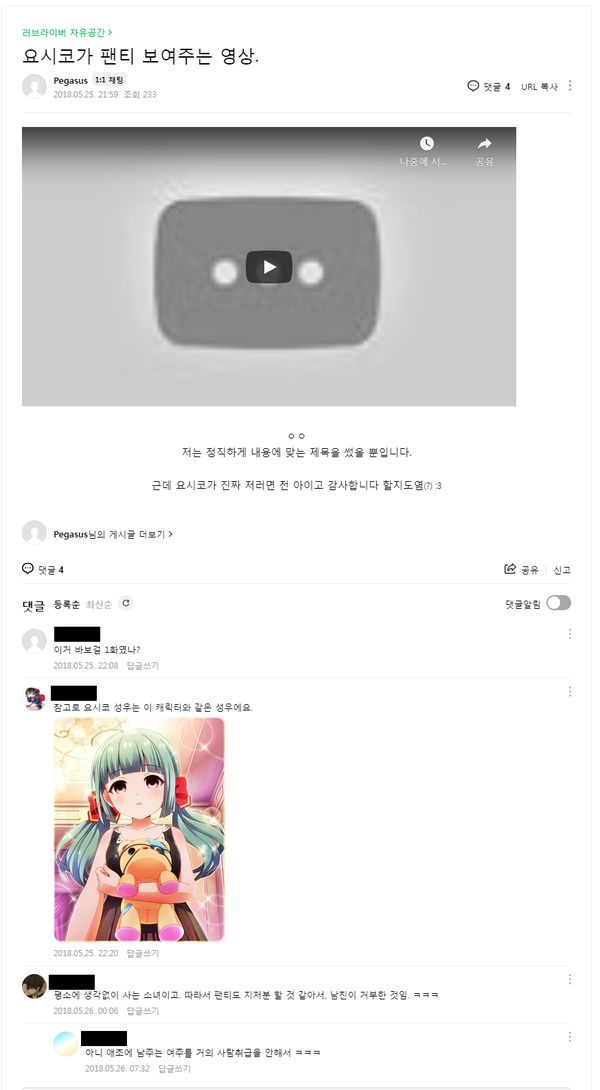Sort comments by 최신순
Image resolution: width=600 pixels, height=1090 pixels.
[x=98, y=604]
